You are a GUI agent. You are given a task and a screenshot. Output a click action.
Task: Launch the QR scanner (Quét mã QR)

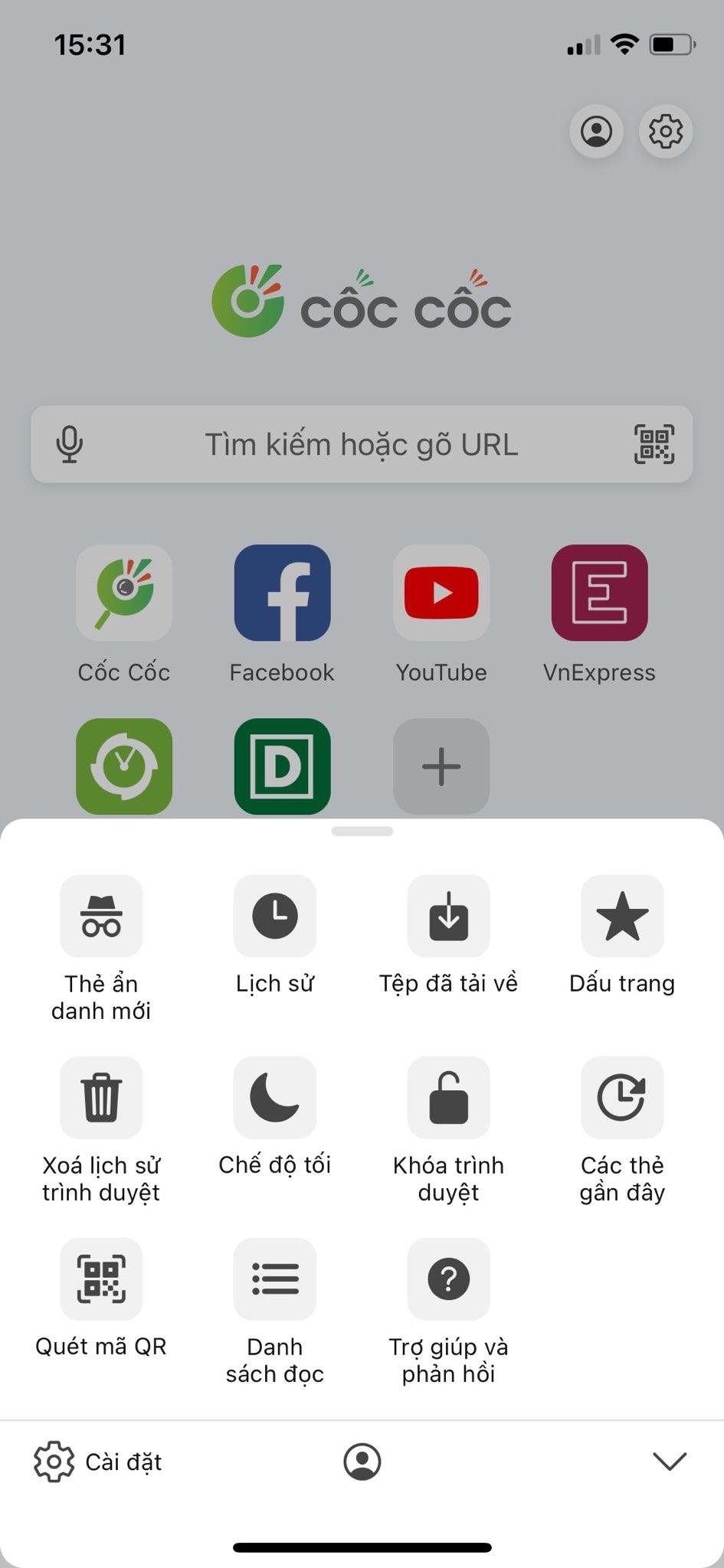101,1279
